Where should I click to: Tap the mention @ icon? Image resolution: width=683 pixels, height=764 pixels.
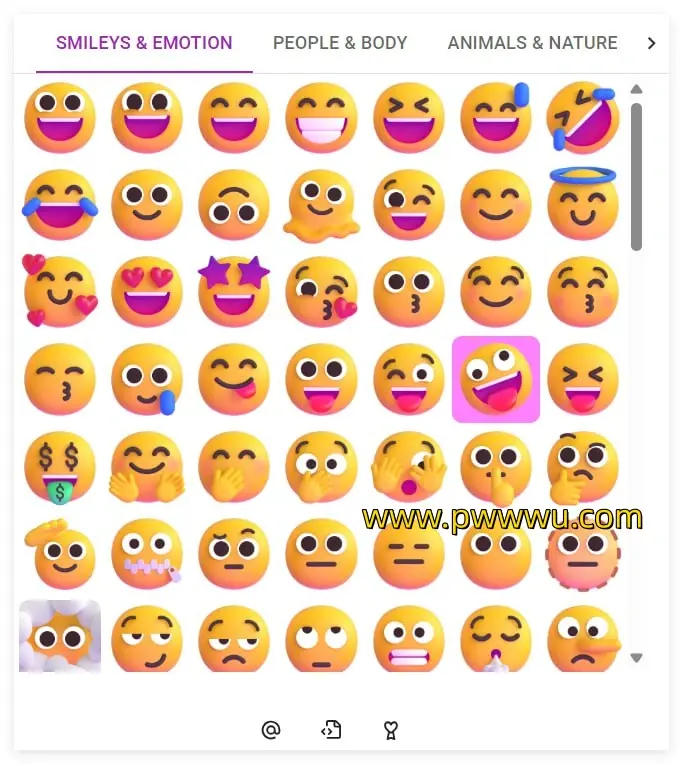[x=270, y=730]
